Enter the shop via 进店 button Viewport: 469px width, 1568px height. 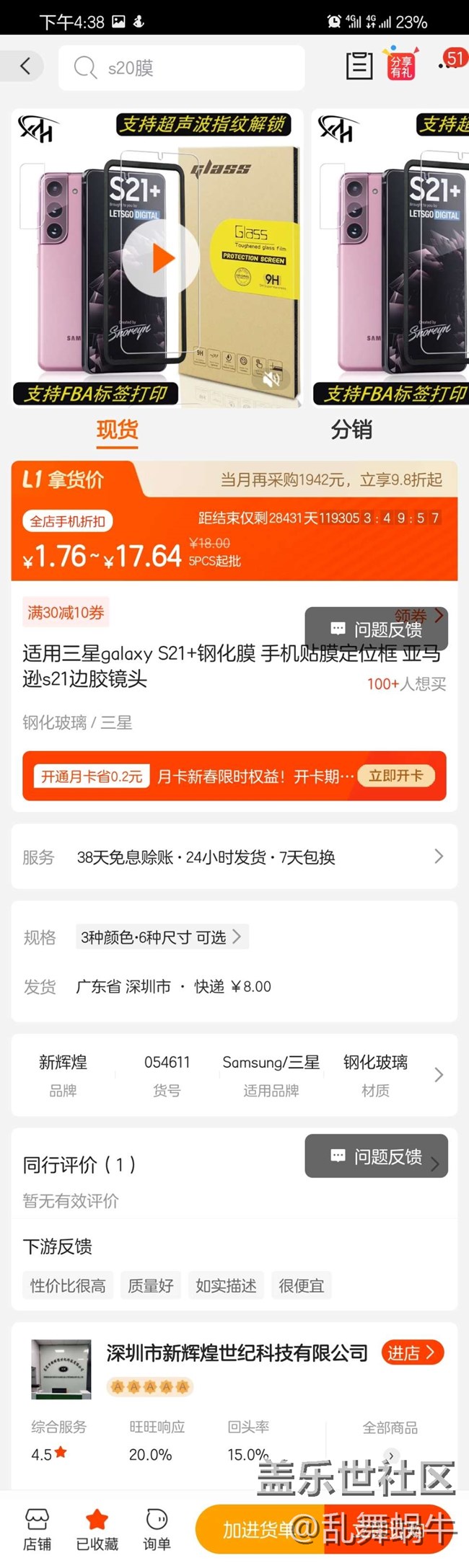tap(411, 1353)
